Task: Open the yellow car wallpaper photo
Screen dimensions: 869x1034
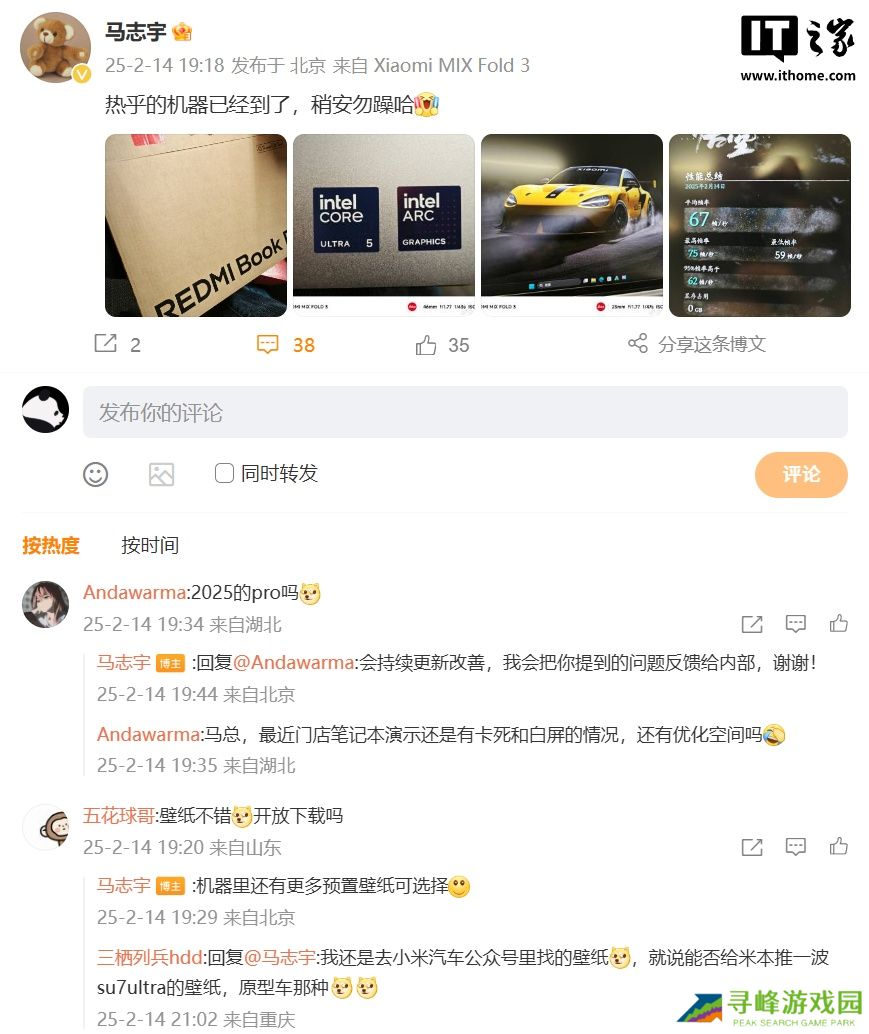Action: (x=572, y=225)
